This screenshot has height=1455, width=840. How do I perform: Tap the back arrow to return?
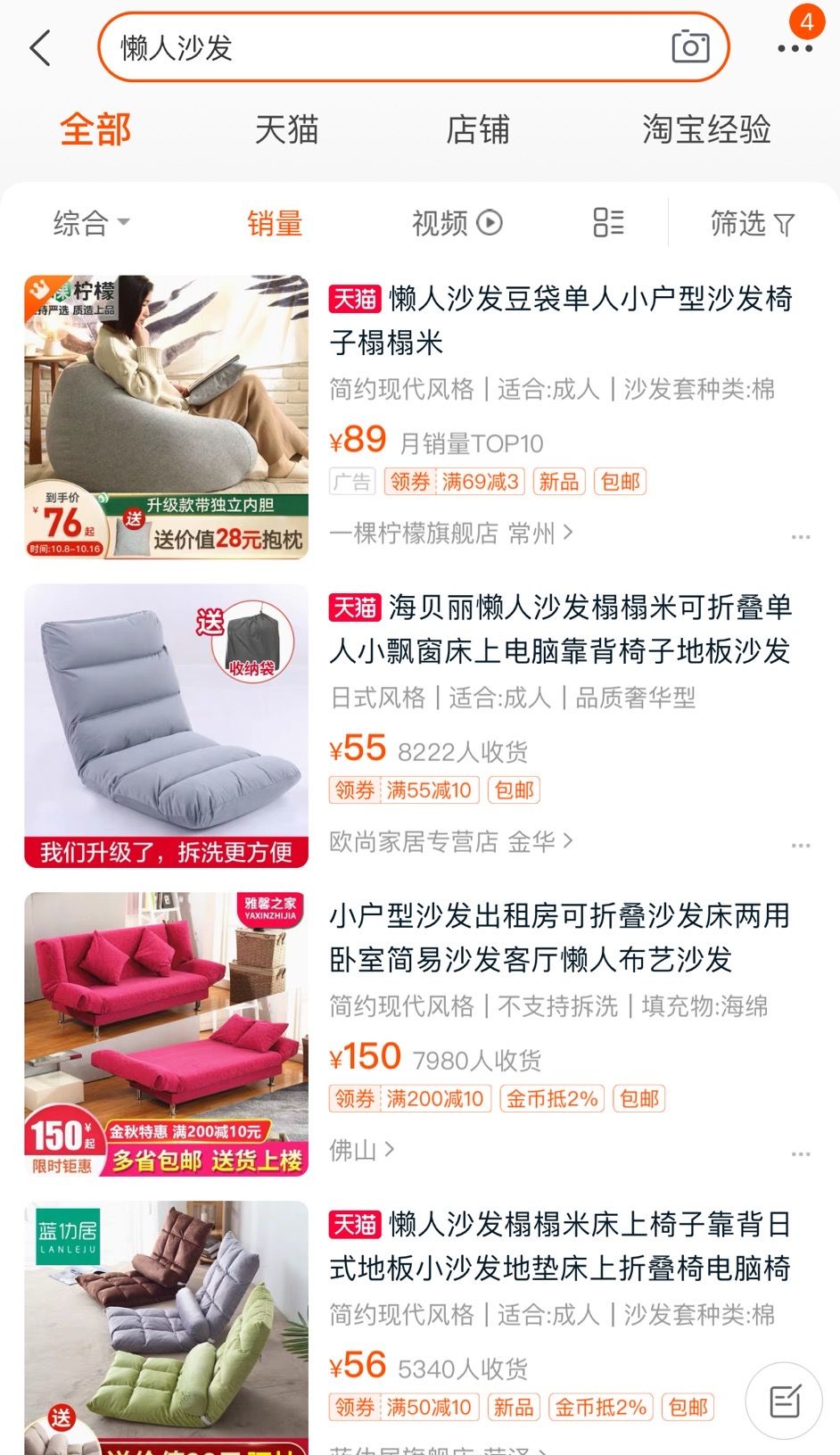[39, 47]
